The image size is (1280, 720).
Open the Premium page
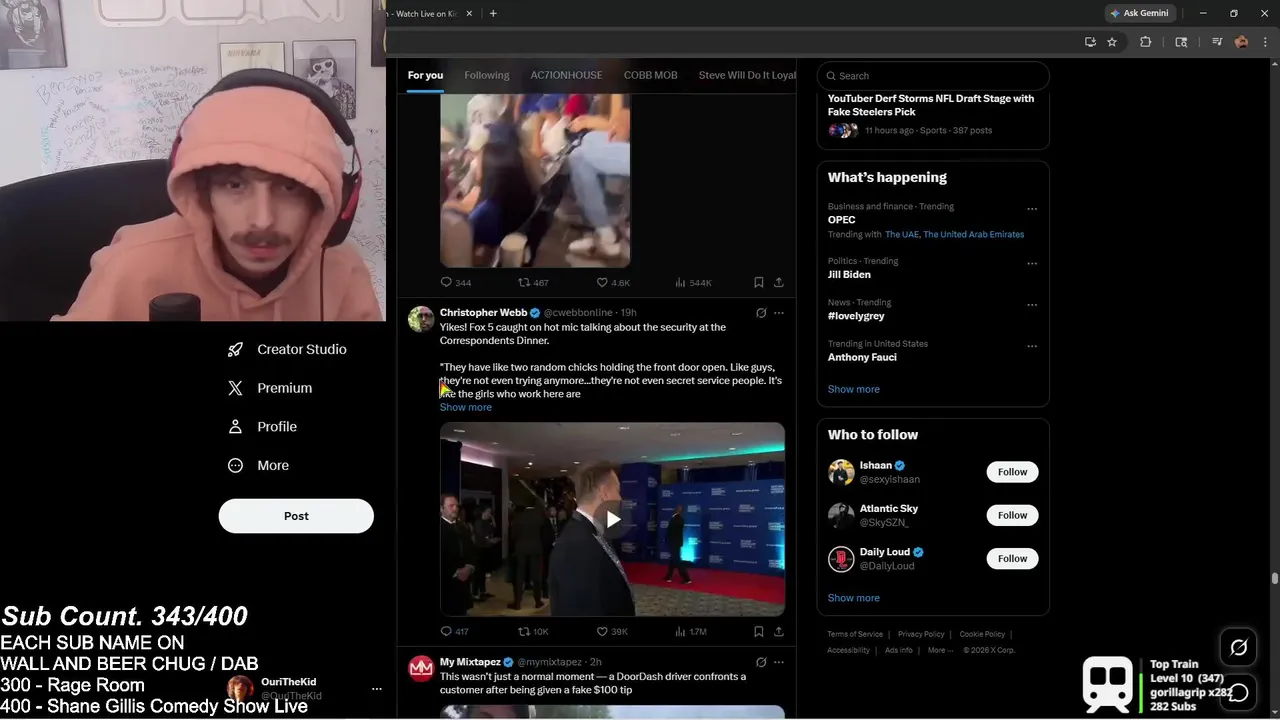(x=284, y=388)
